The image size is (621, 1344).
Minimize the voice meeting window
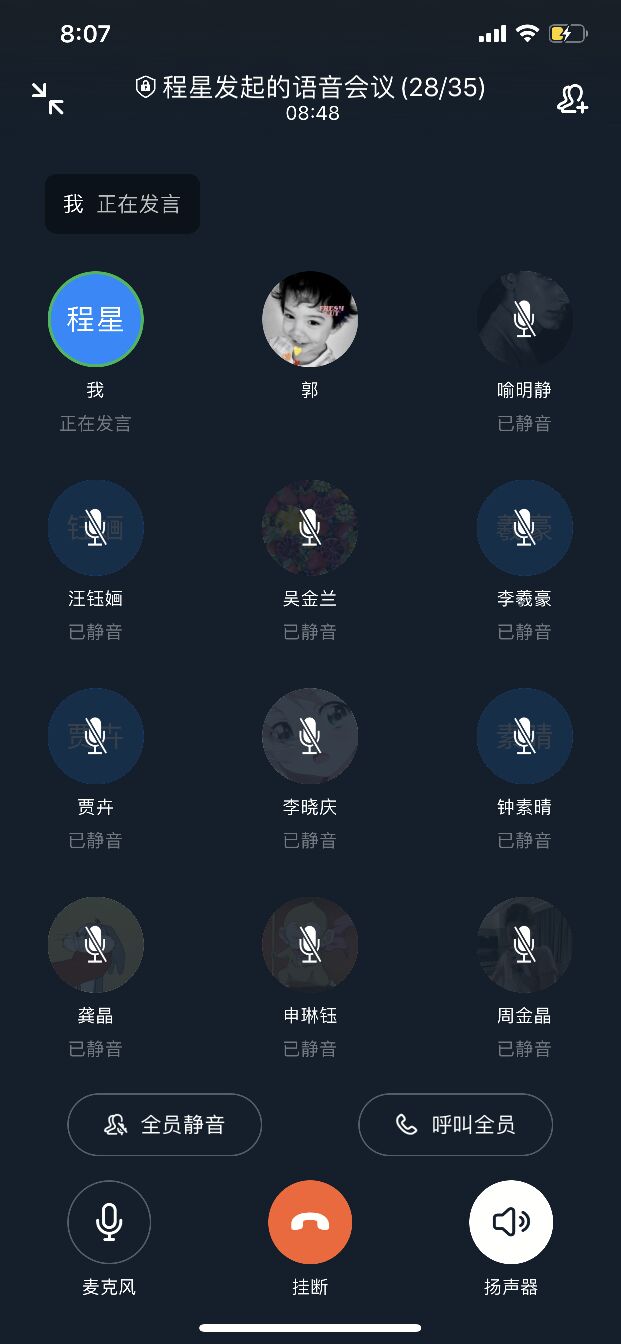[47, 98]
